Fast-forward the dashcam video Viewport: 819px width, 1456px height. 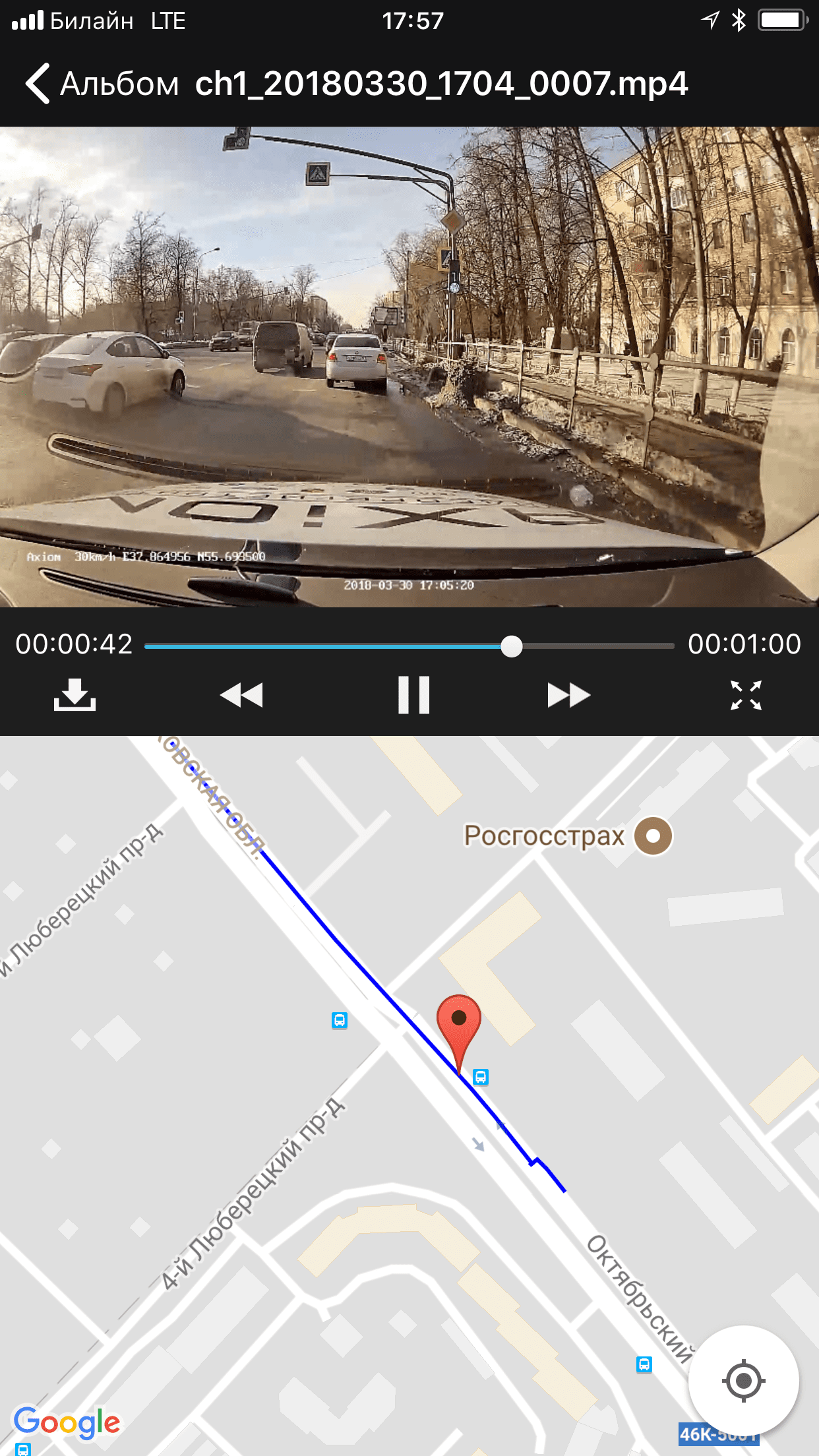568,695
